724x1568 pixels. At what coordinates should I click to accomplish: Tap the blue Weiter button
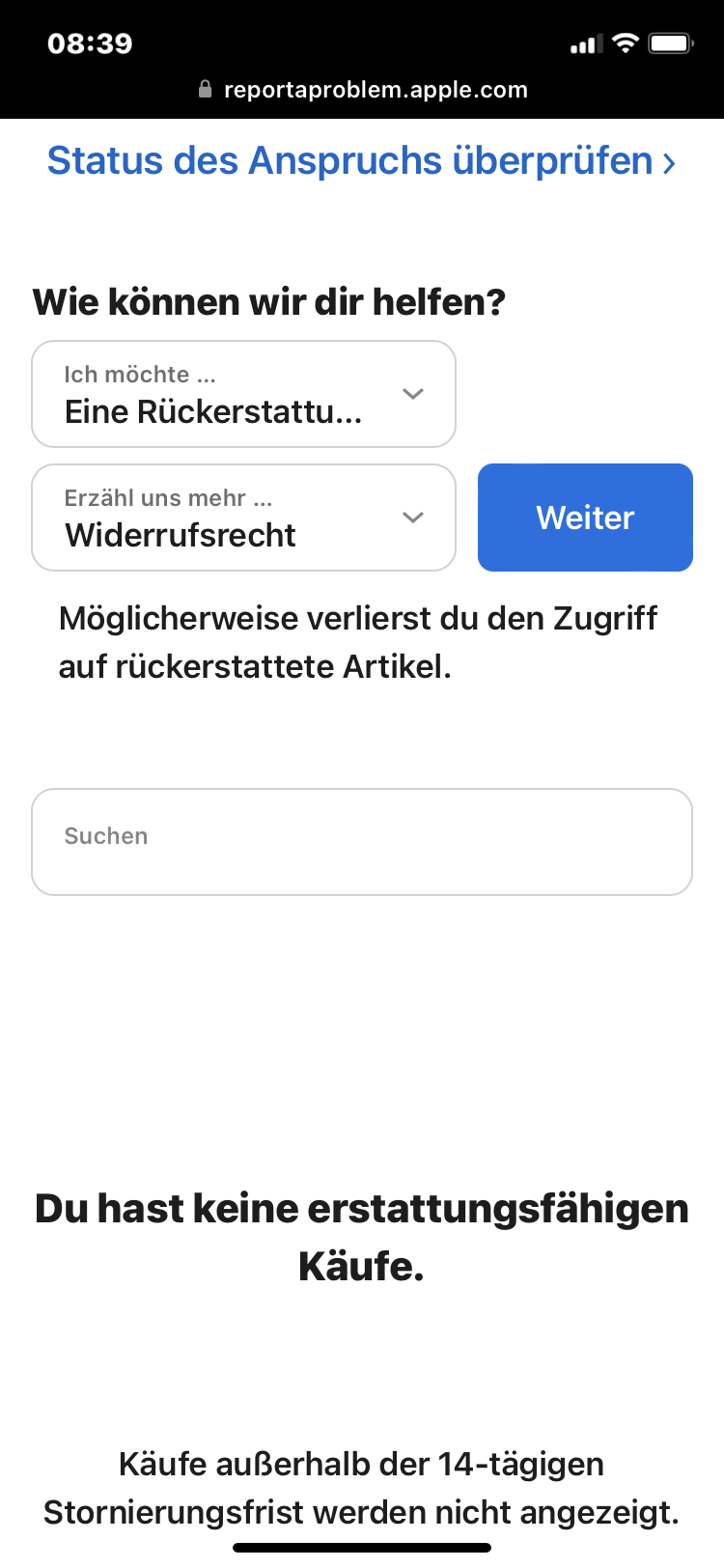[585, 518]
